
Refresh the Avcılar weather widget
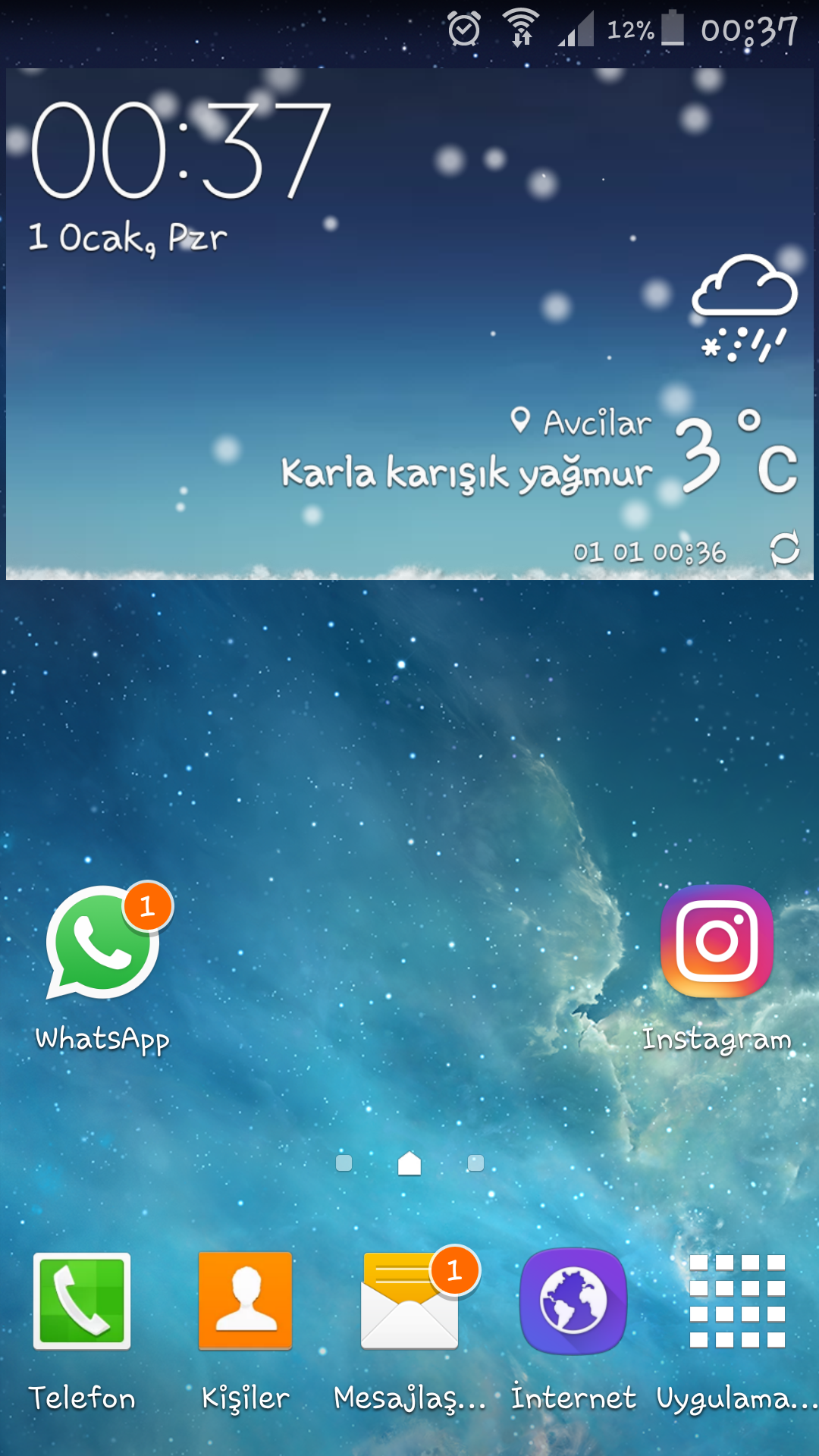(x=785, y=548)
